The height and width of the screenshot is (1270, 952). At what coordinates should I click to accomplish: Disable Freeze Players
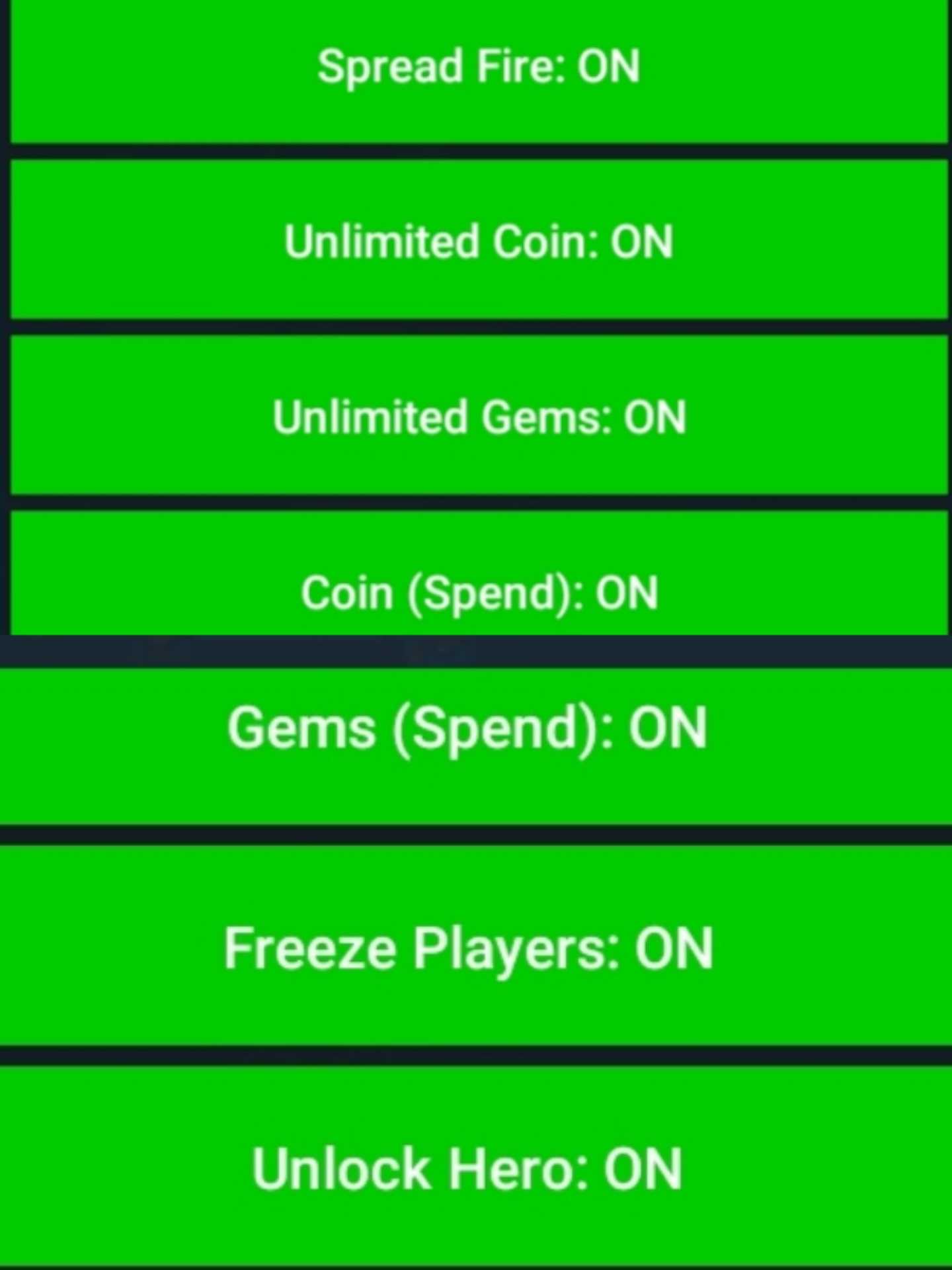click(x=468, y=949)
